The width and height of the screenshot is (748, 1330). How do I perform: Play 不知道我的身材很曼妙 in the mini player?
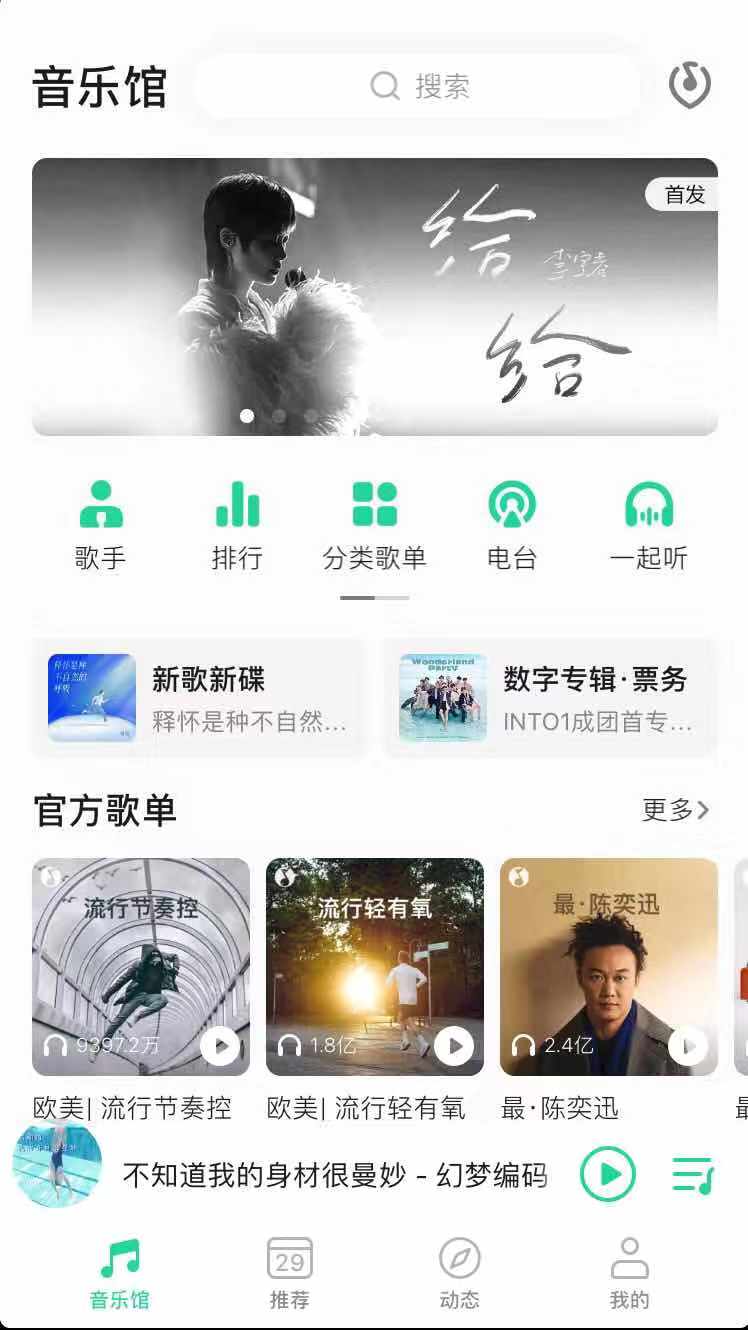pos(608,1175)
